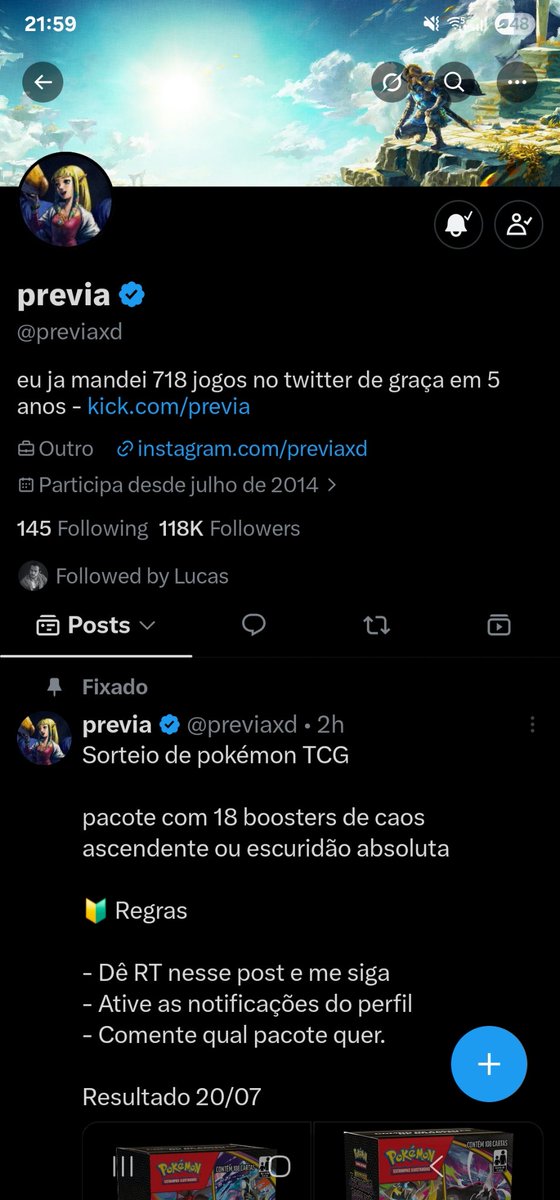Expand the joined July 2014 info
Image resolution: width=560 pixels, height=1200 pixels.
(x=177, y=486)
